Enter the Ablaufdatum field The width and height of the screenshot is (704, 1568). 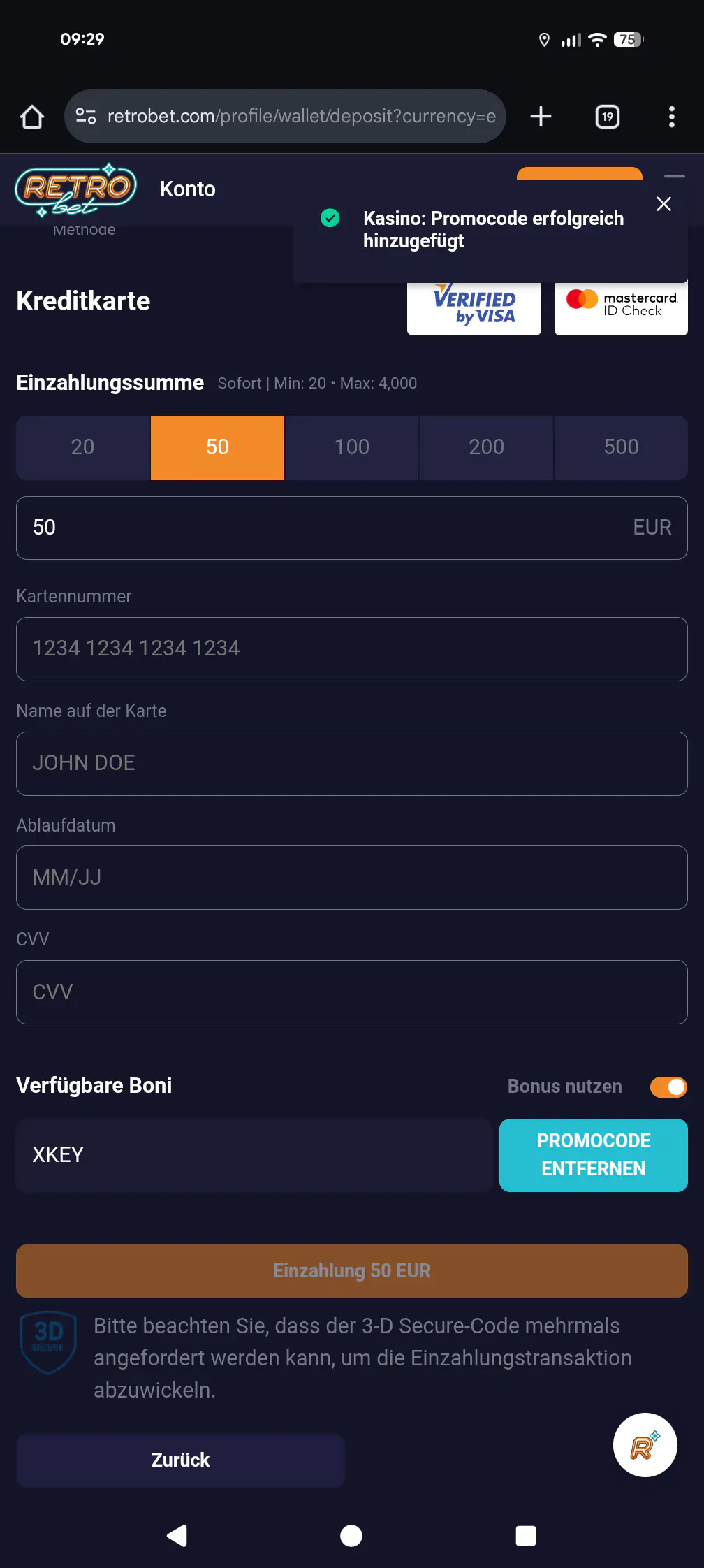point(352,878)
